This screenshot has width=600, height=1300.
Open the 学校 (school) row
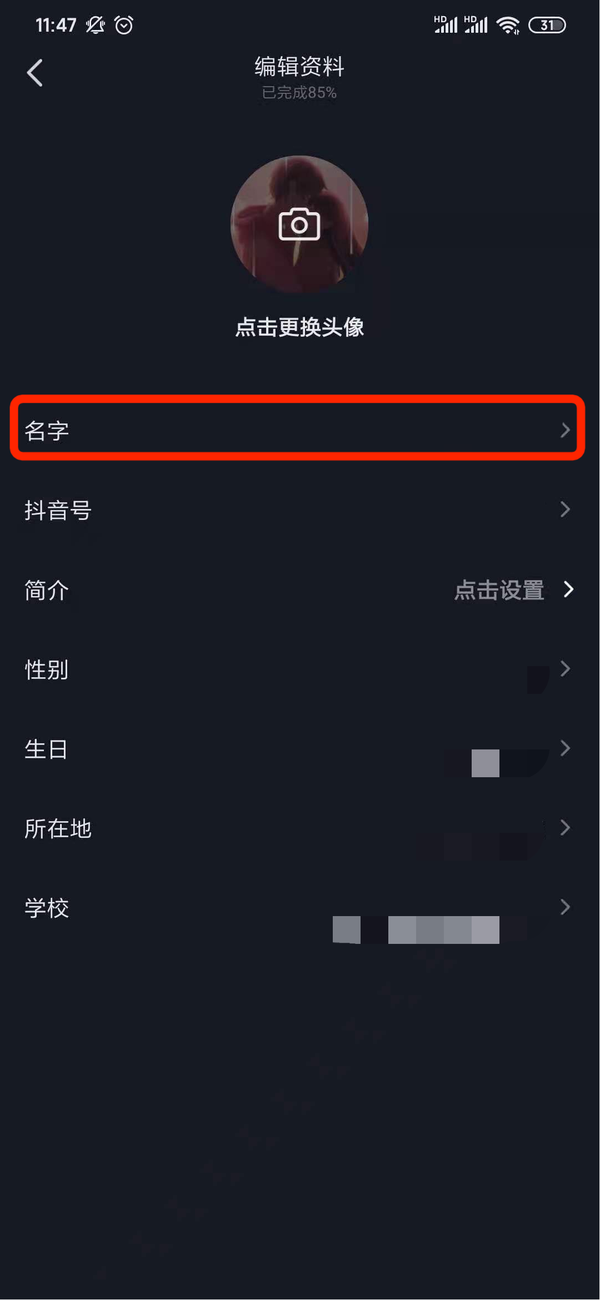(x=298, y=908)
